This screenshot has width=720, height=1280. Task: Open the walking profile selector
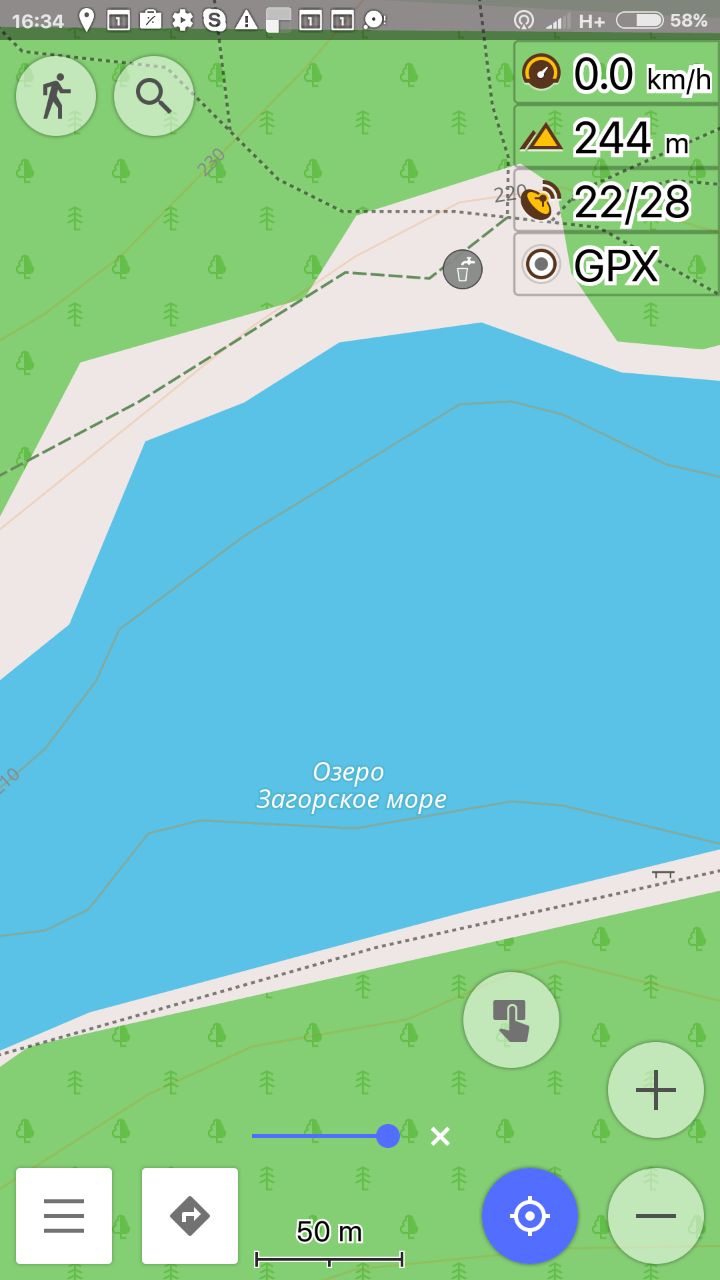(x=56, y=96)
